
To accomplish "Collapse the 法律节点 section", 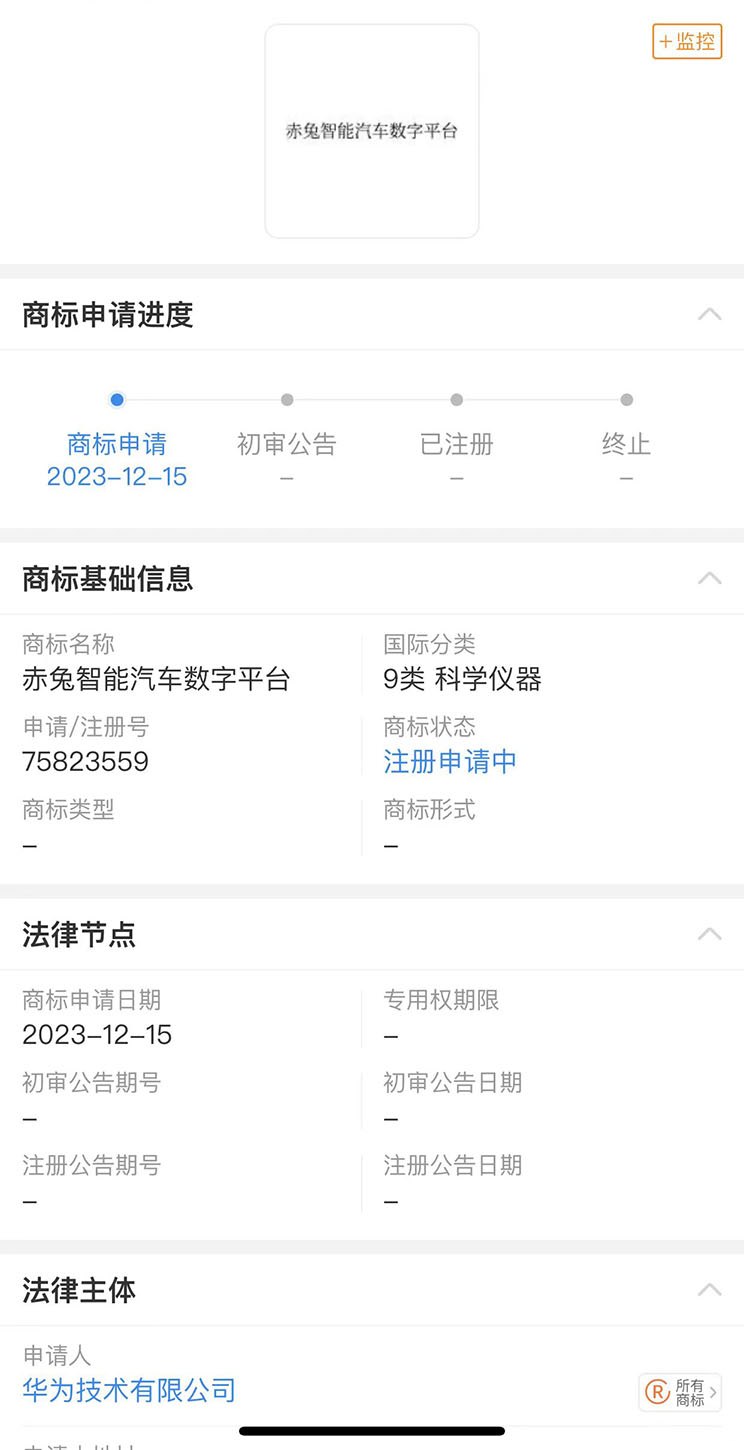I will tap(710, 934).
